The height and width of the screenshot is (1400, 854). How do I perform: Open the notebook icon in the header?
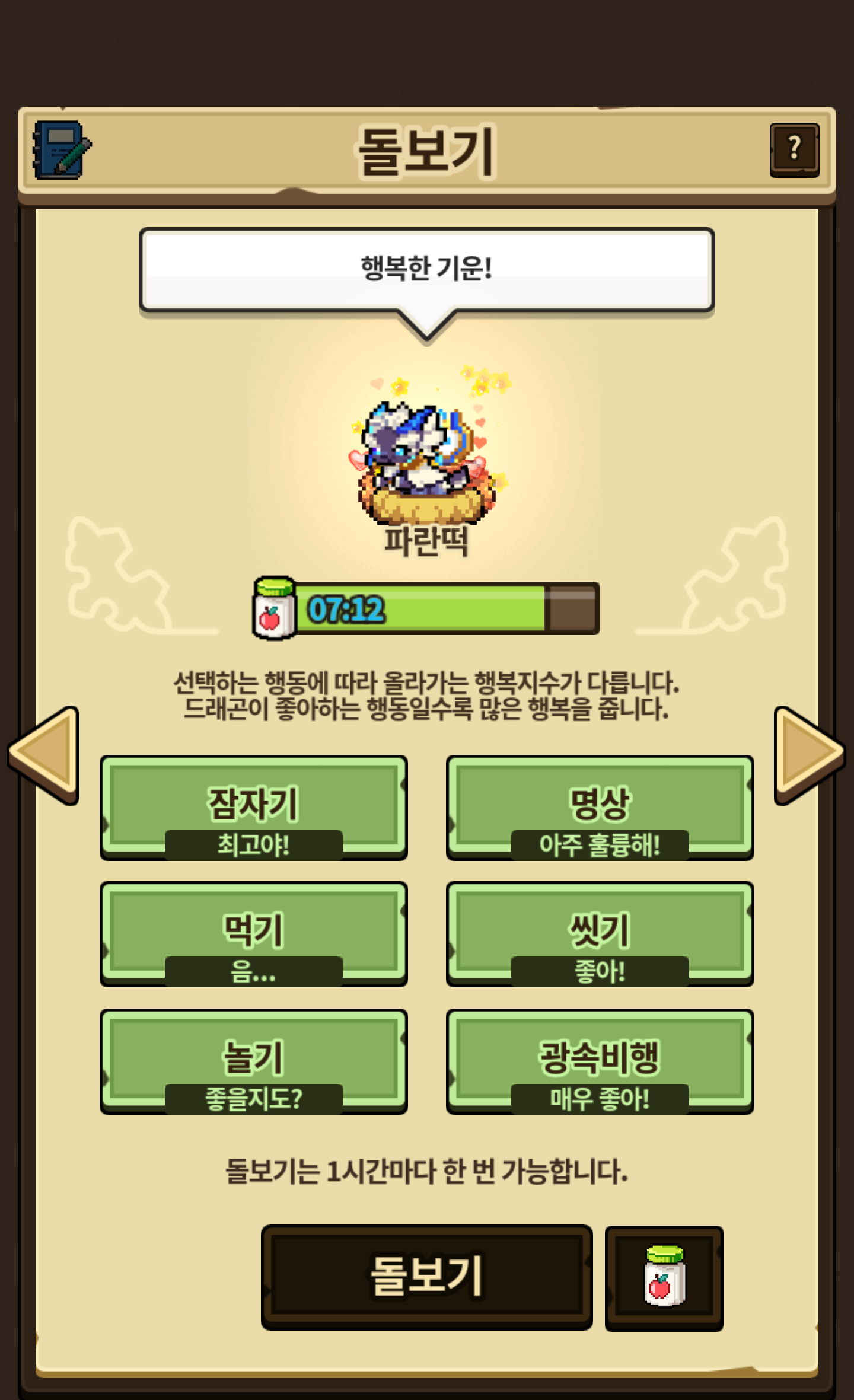click(62, 150)
